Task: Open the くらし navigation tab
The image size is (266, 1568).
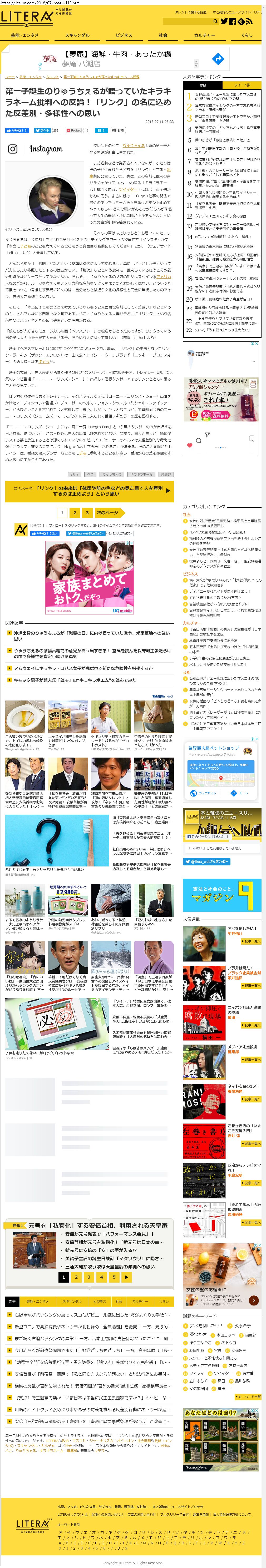Action: [x=247, y=35]
